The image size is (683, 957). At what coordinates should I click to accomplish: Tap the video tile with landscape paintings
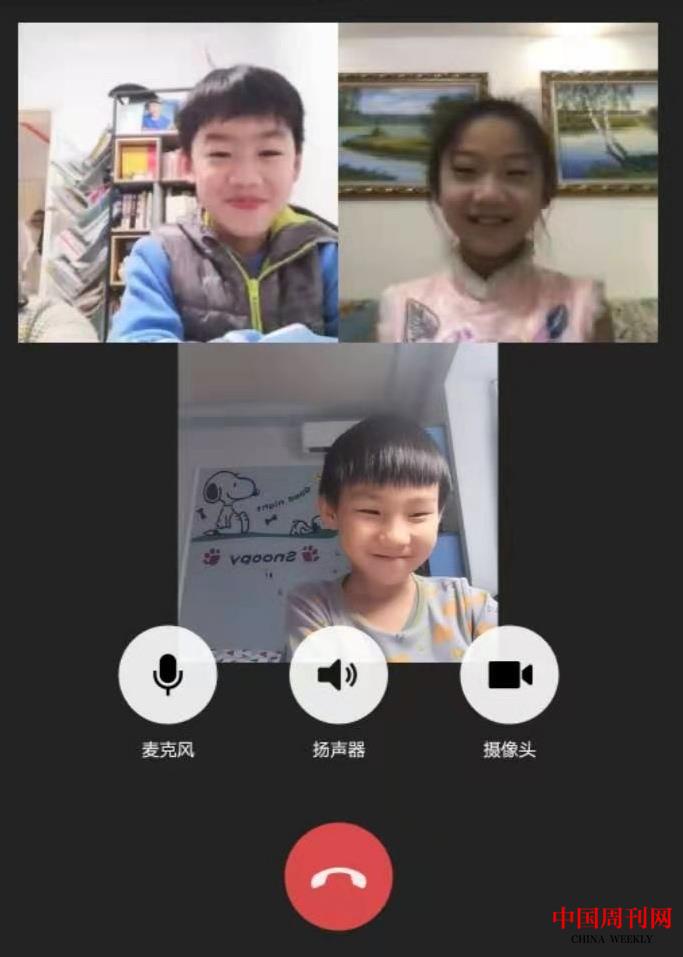(498, 183)
